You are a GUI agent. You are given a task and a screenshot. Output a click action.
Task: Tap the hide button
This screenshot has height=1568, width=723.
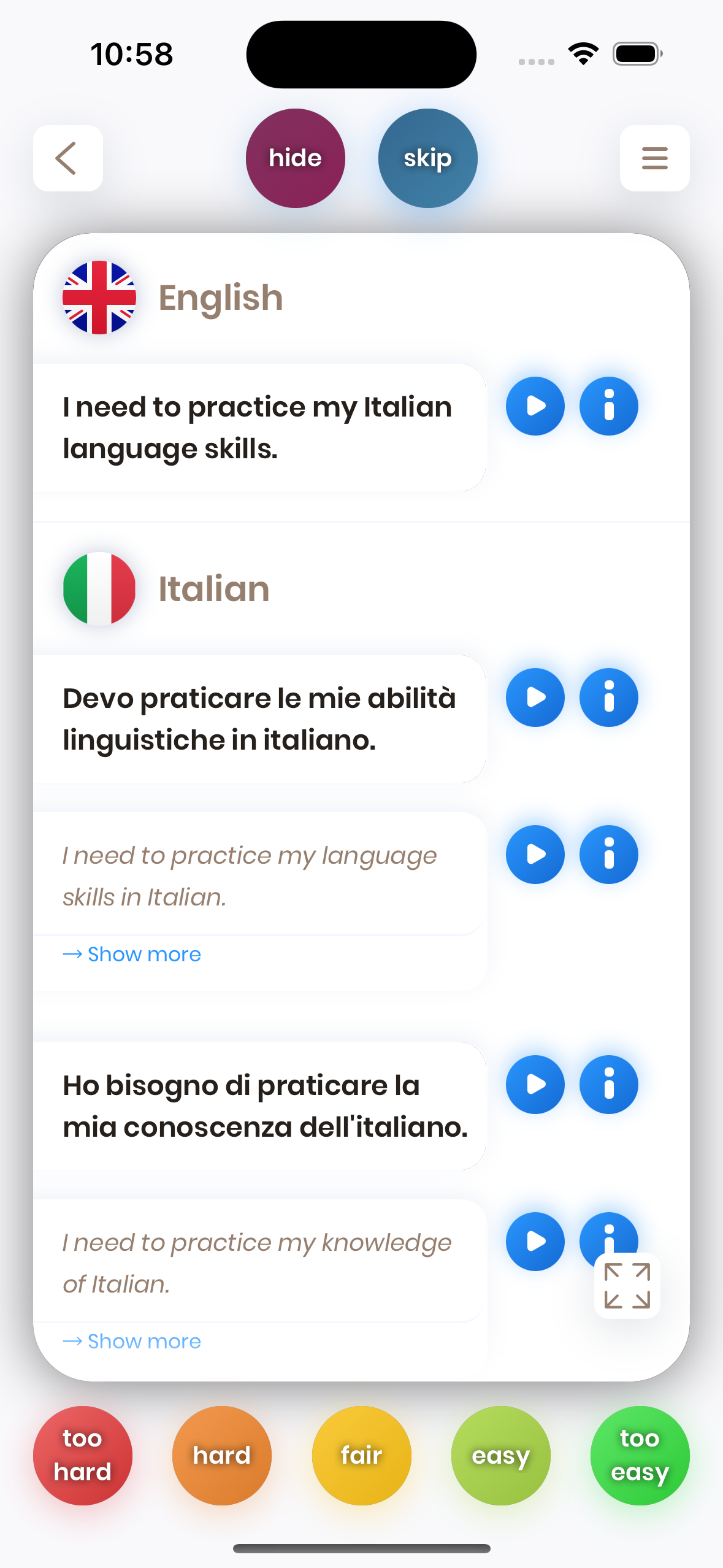[295, 158]
